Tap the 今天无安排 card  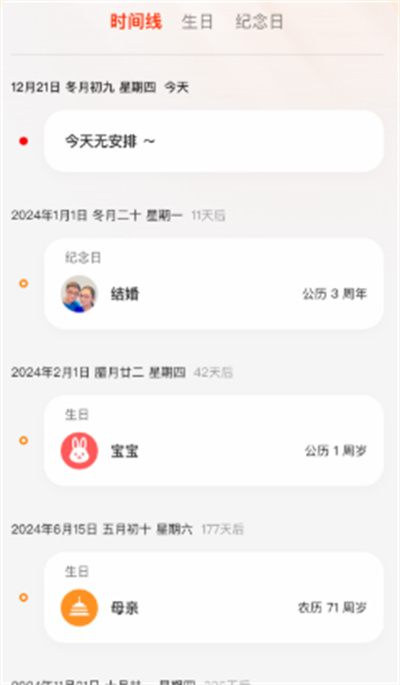tap(214, 141)
